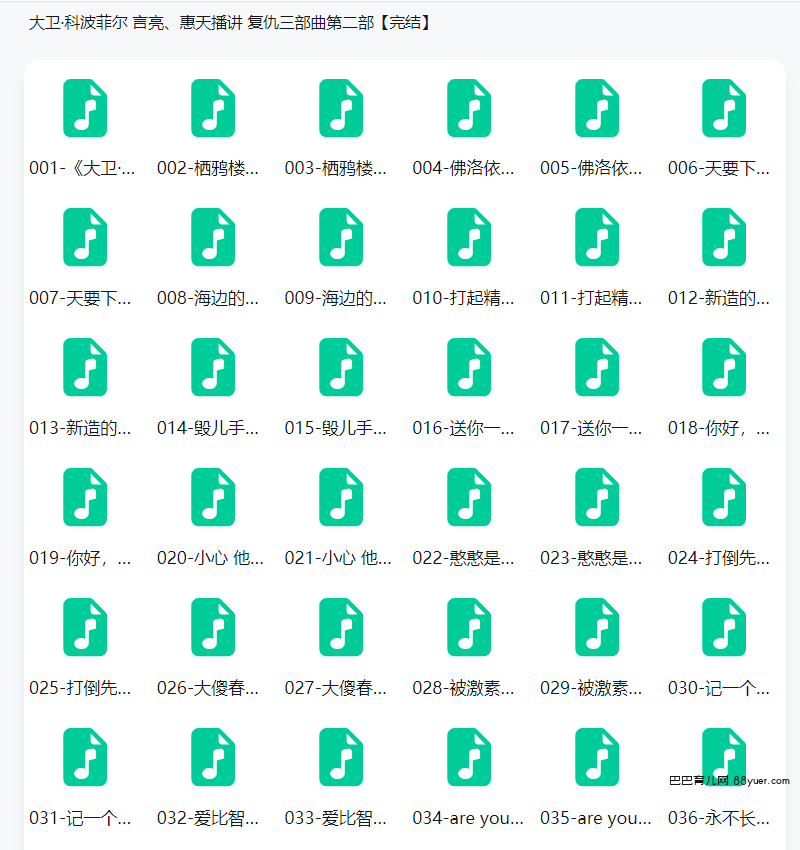
Task: Open audio file 014-毁儿手
Action: (x=213, y=367)
